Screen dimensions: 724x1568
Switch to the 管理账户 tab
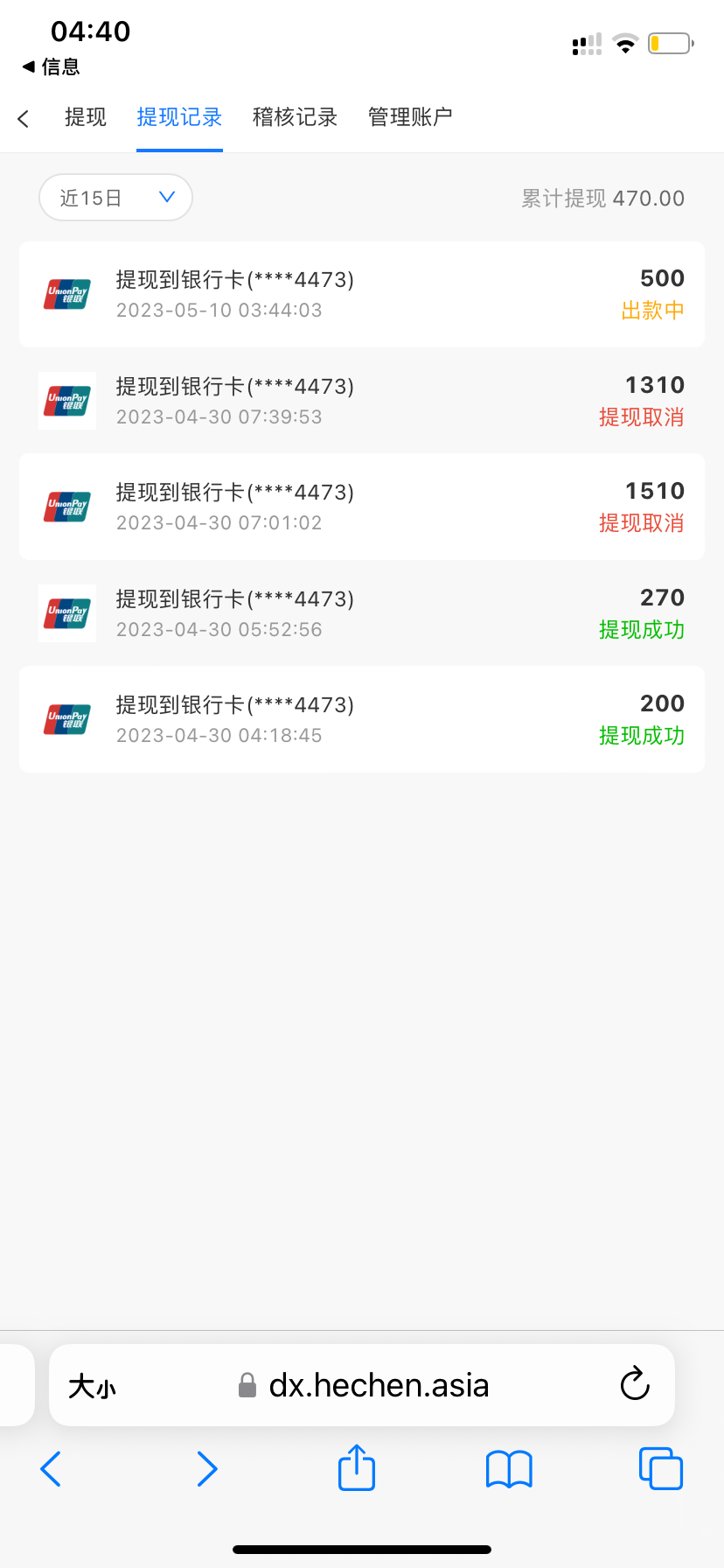(410, 117)
